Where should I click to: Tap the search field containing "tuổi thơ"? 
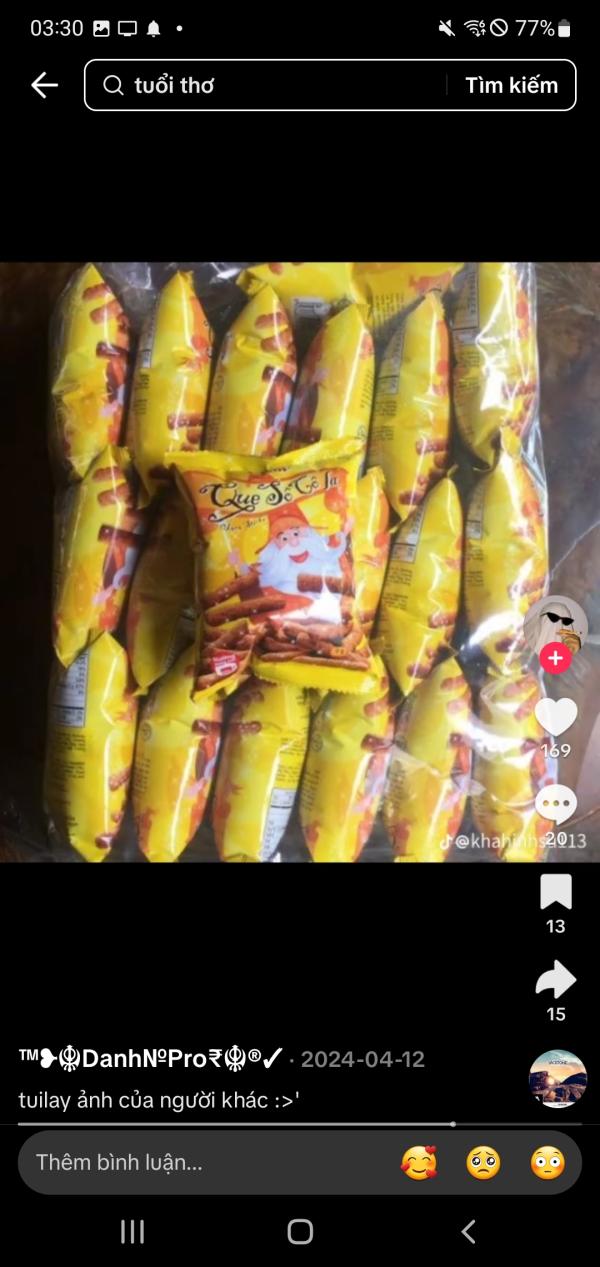(270, 86)
